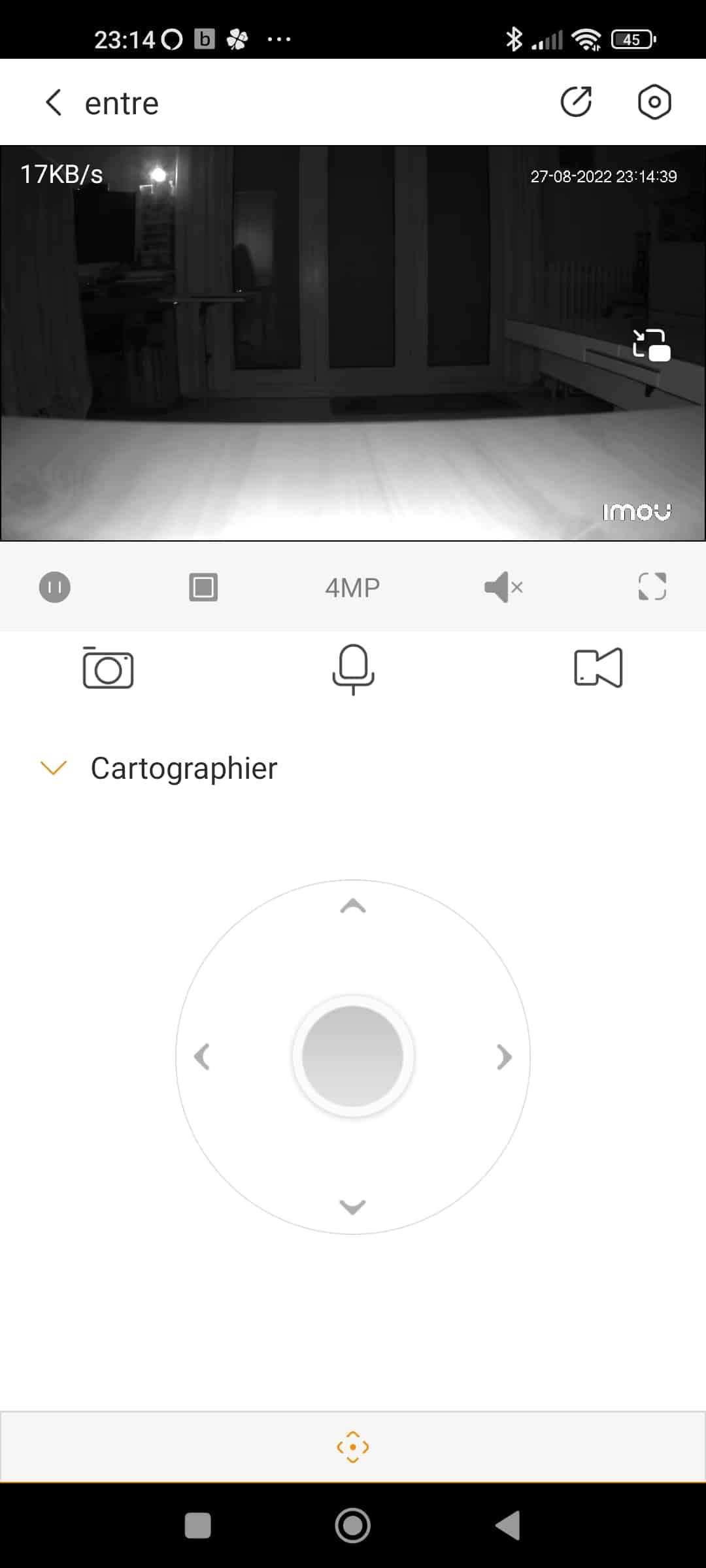Take a snapshot with camera icon
Viewport: 706px width, 1568px height.
(108, 667)
